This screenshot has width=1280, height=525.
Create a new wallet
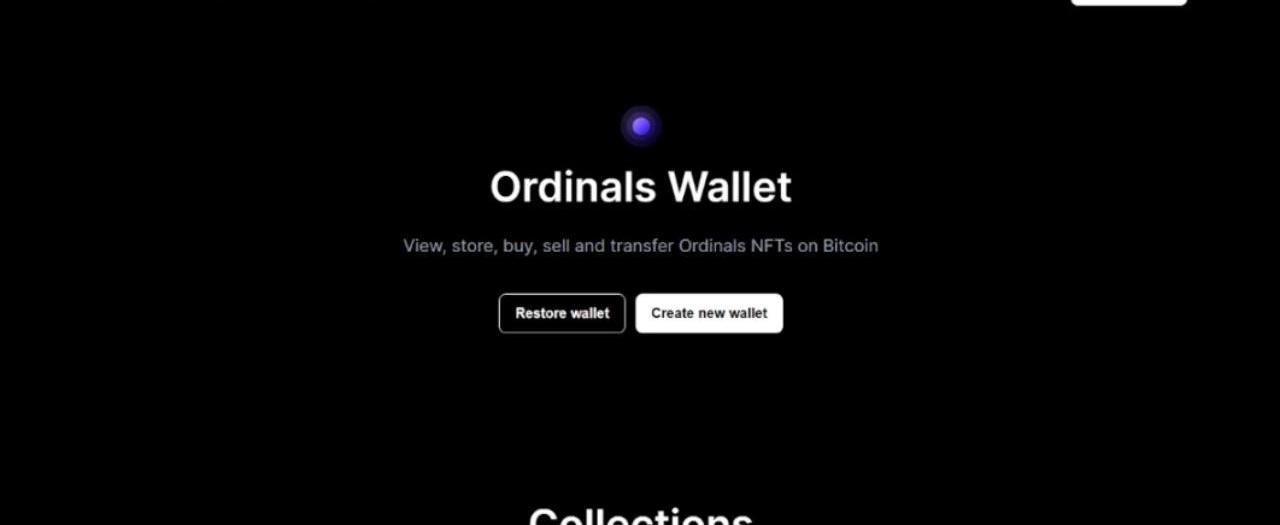(x=709, y=313)
